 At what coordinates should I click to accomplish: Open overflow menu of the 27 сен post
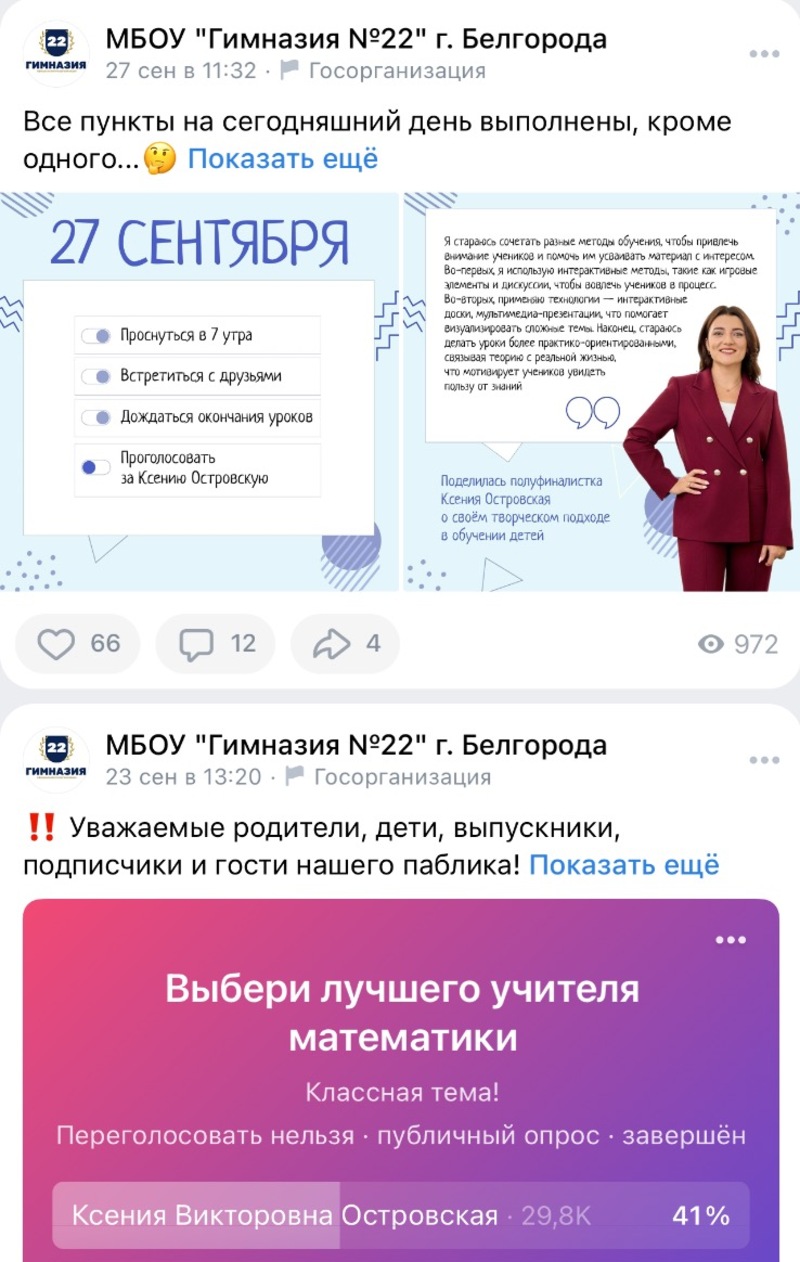(763, 54)
